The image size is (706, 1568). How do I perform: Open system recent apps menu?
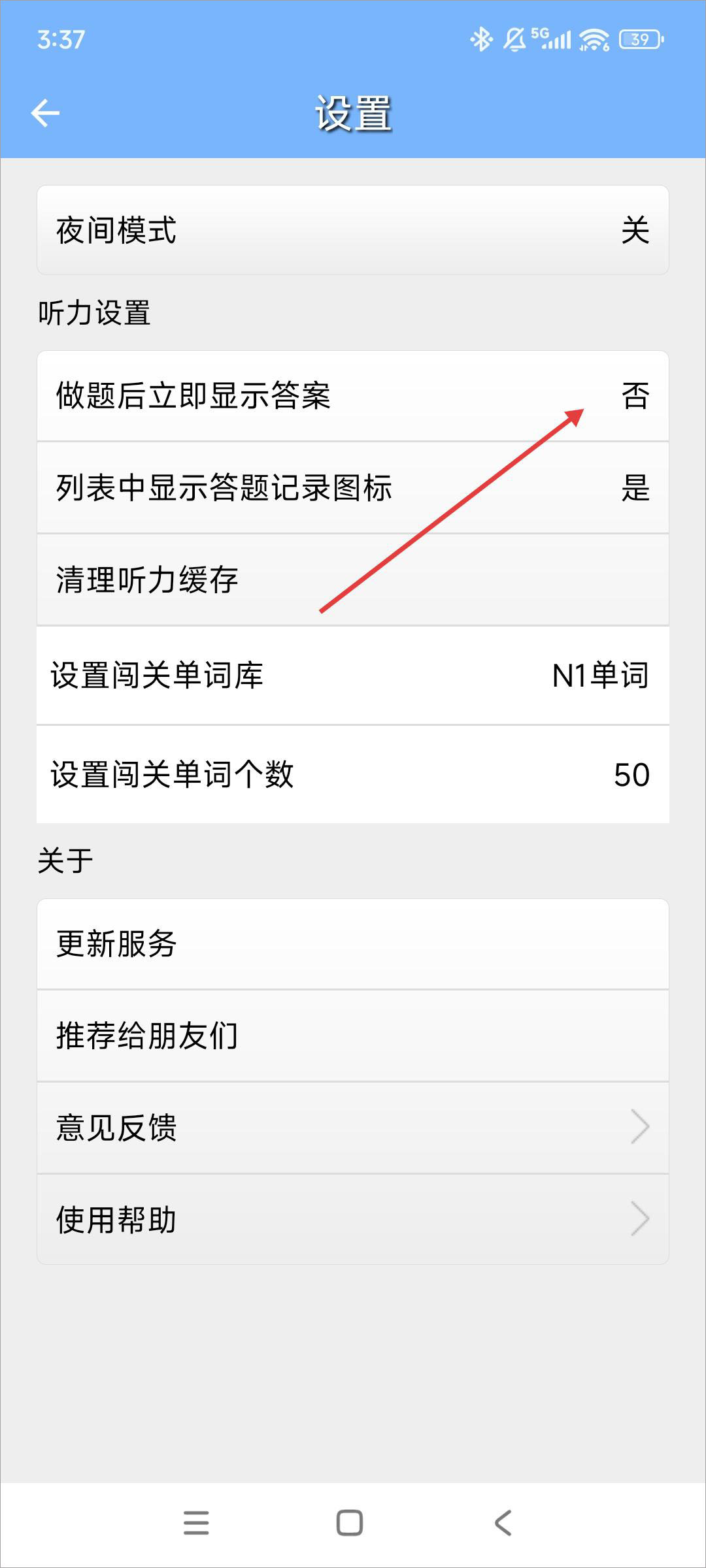[196, 1523]
